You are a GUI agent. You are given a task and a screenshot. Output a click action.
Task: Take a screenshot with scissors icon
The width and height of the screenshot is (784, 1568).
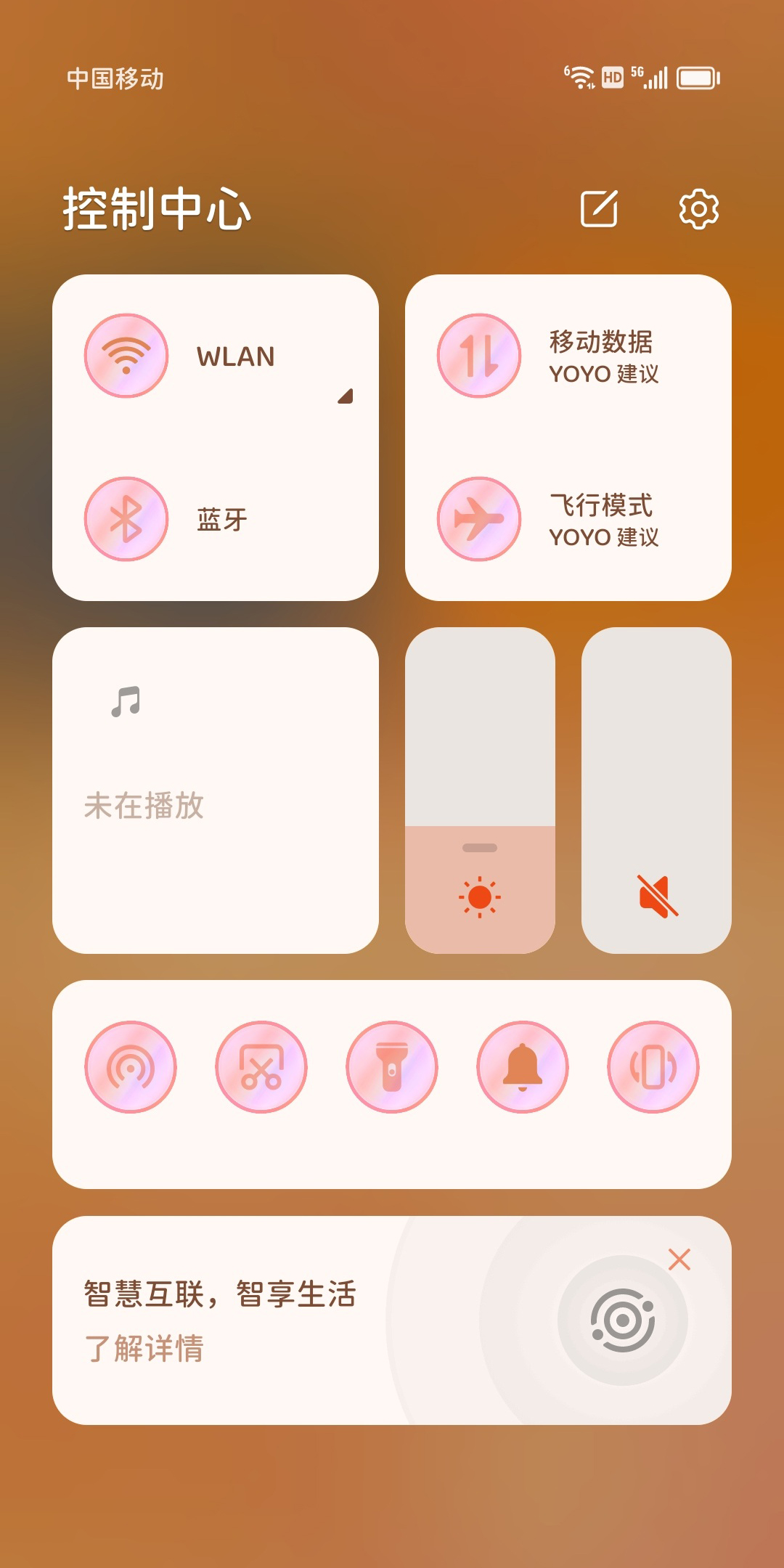261,1067
